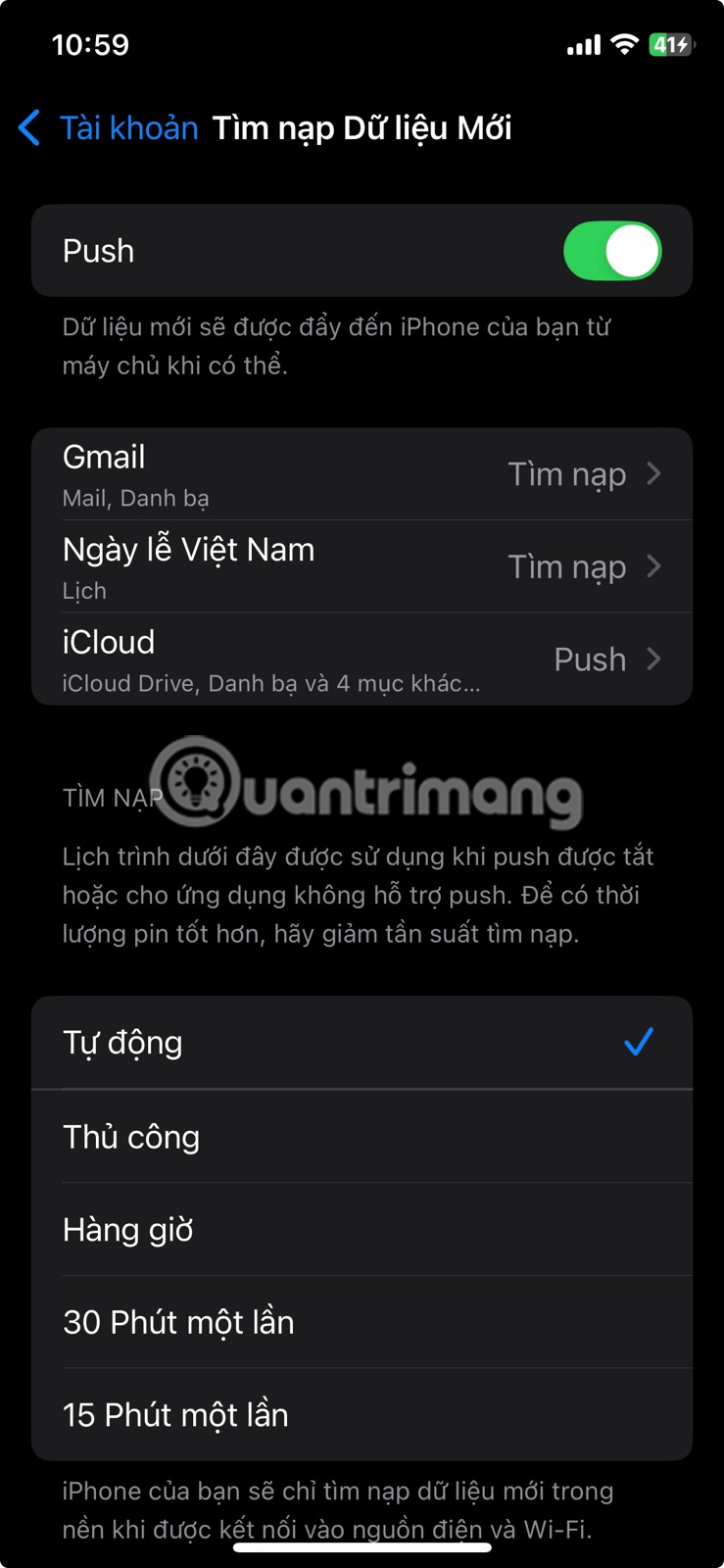This screenshot has width=724, height=1568.
Task: Choose Thủ công fetch schedule
Action: [362, 1137]
